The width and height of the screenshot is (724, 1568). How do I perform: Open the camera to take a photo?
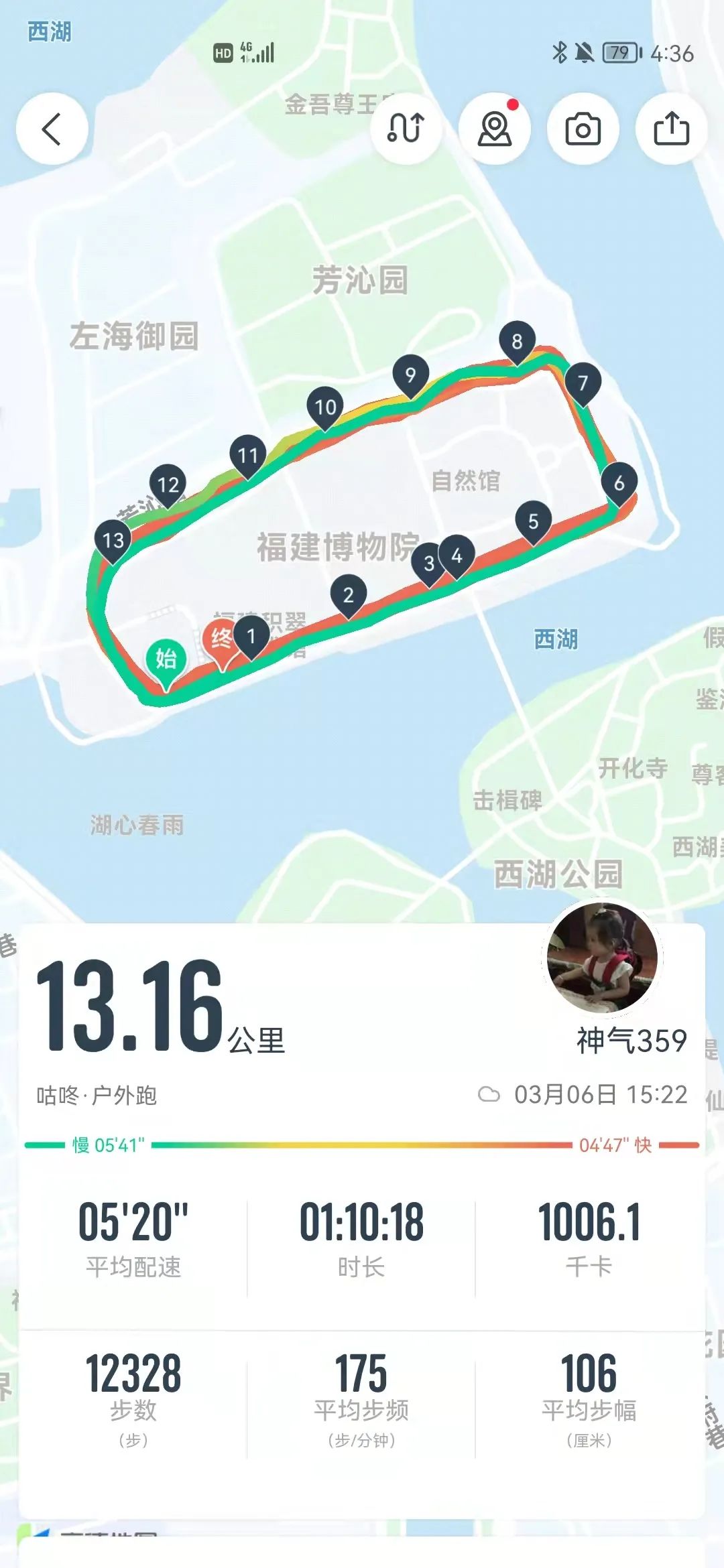point(583,129)
